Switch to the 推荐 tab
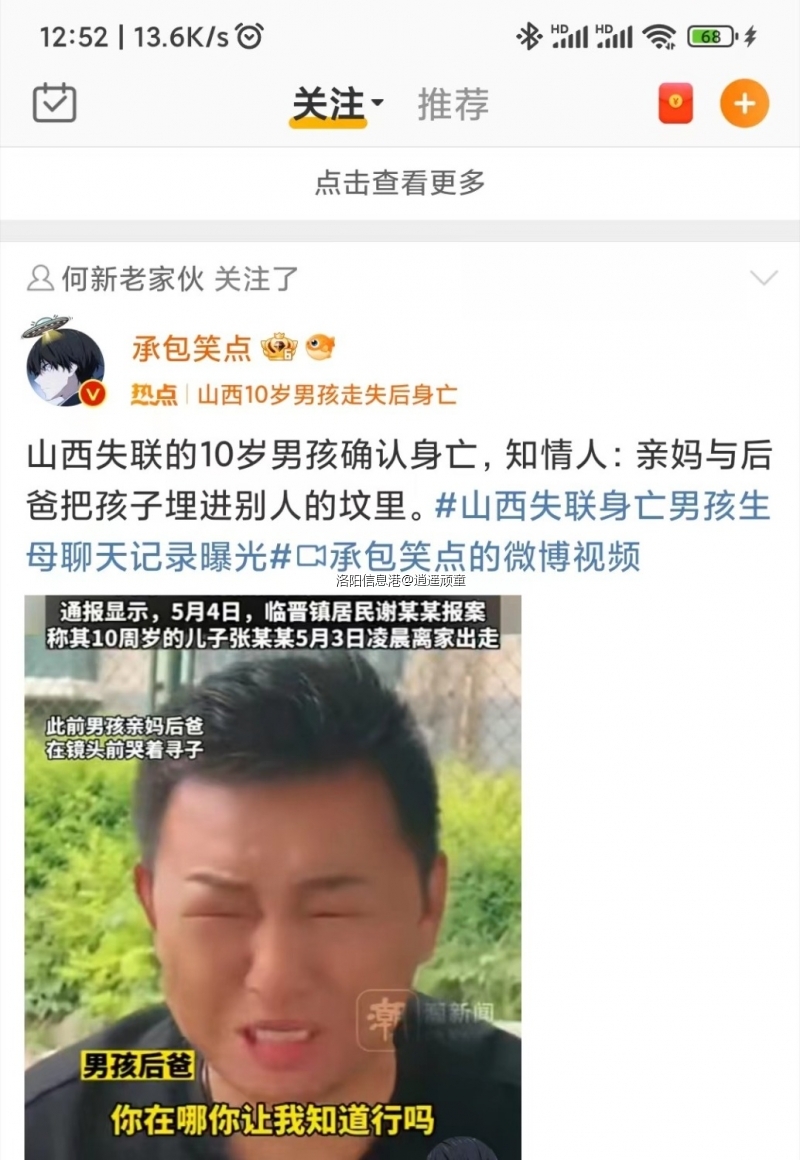 (x=453, y=104)
